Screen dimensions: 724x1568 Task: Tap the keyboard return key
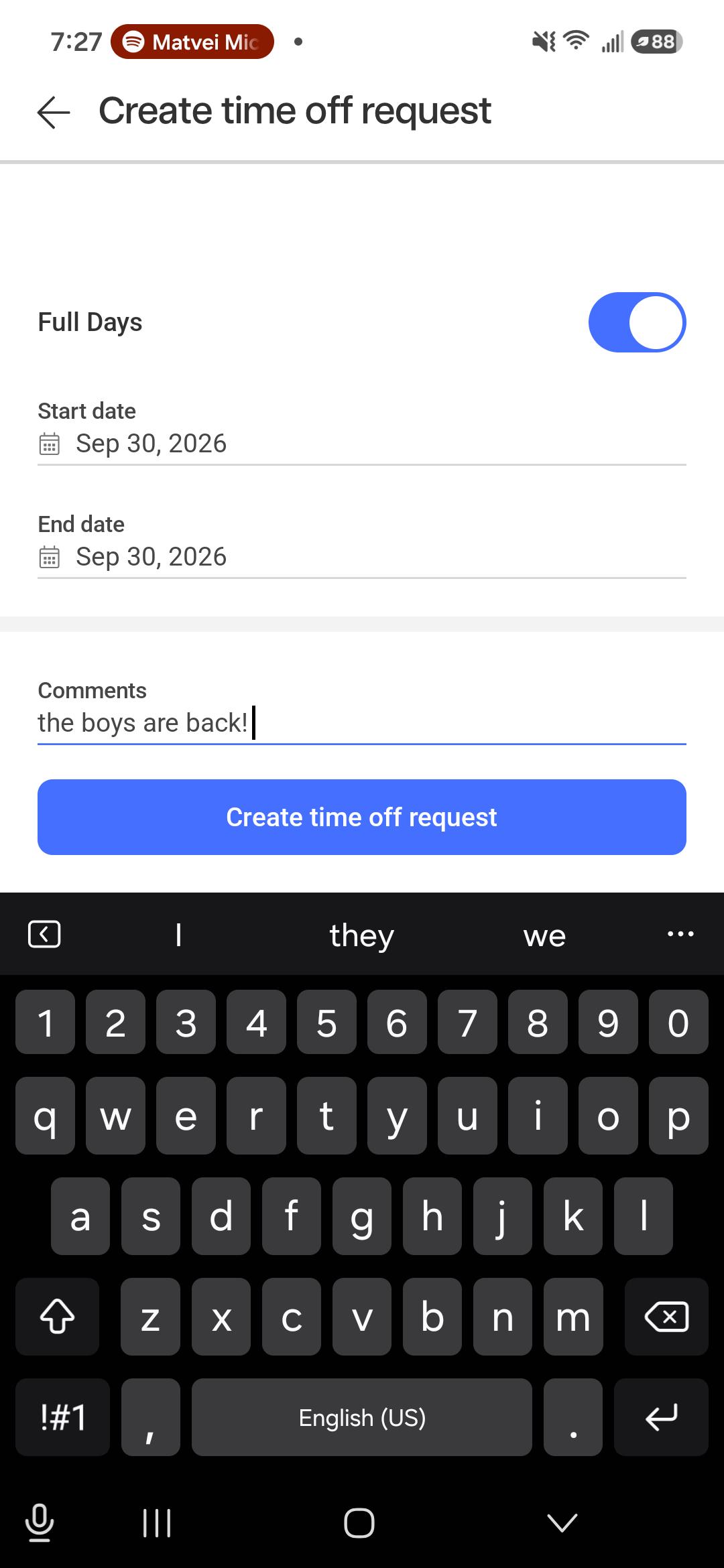pos(661,1417)
